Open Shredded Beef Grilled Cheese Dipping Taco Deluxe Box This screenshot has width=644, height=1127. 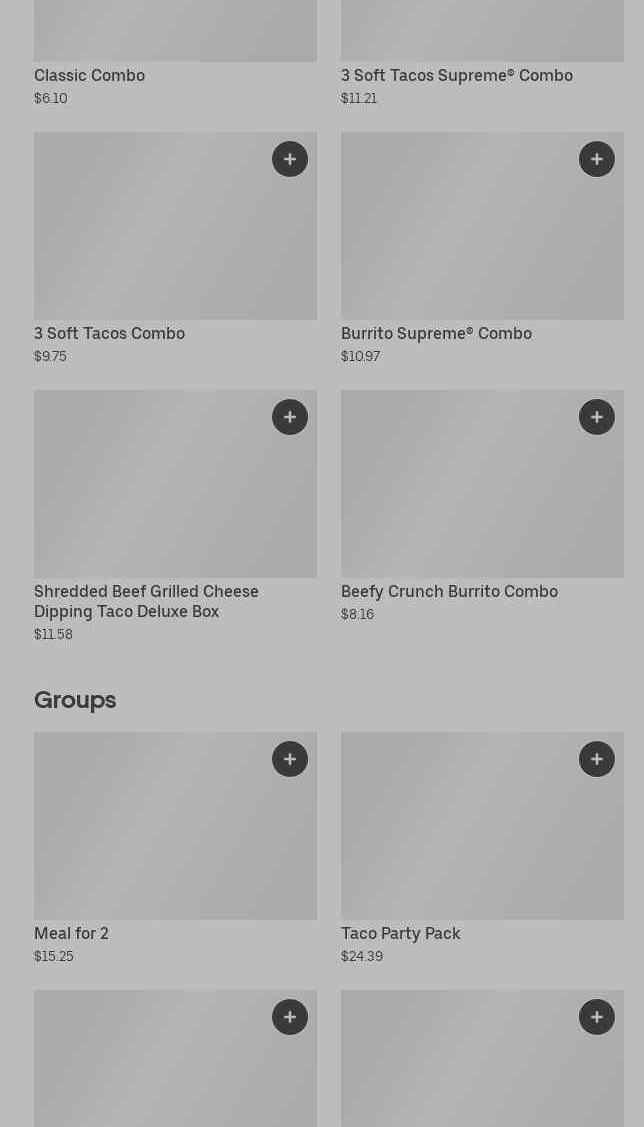click(146, 601)
